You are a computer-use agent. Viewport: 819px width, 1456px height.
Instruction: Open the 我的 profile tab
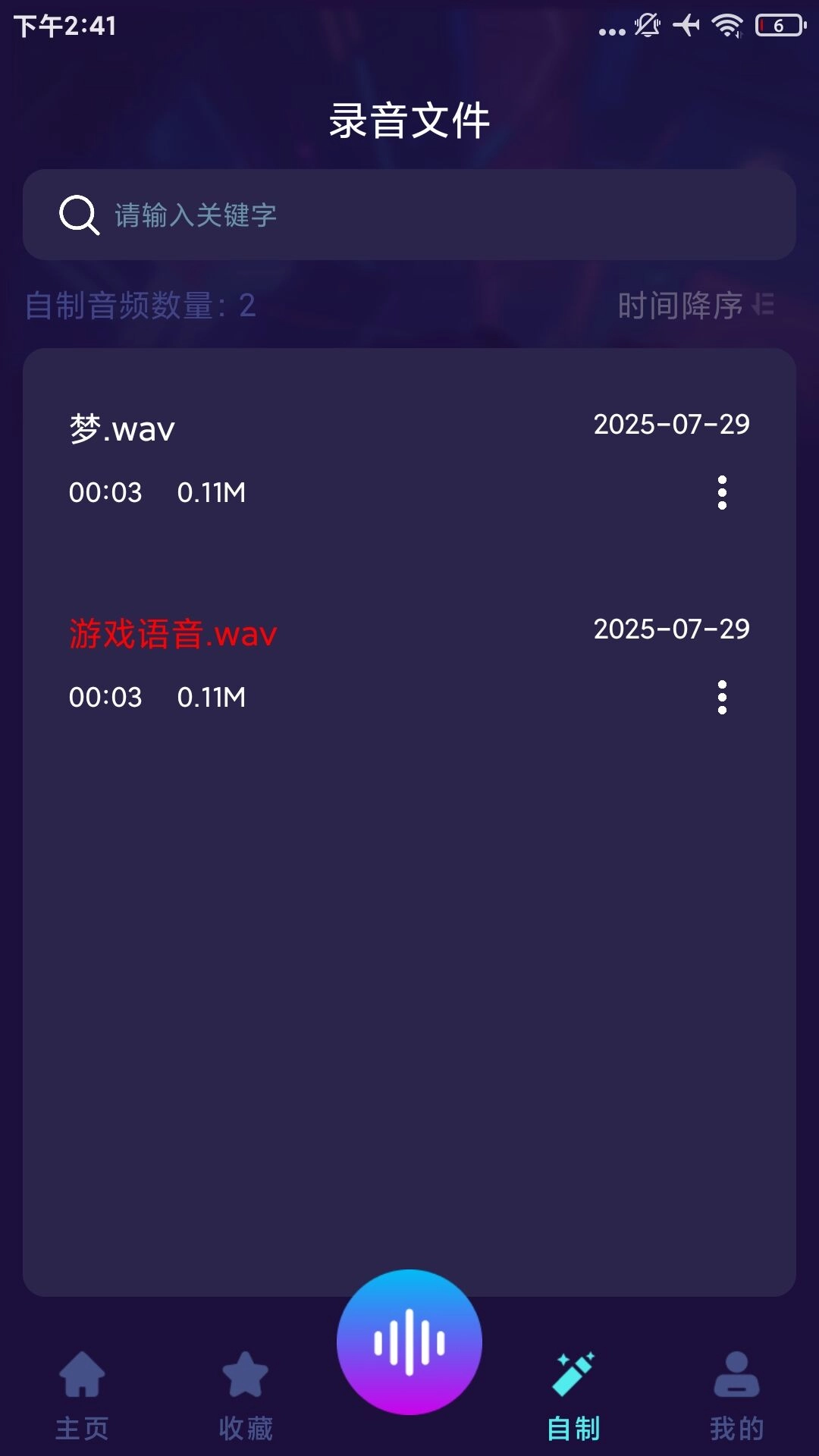coord(736,1395)
